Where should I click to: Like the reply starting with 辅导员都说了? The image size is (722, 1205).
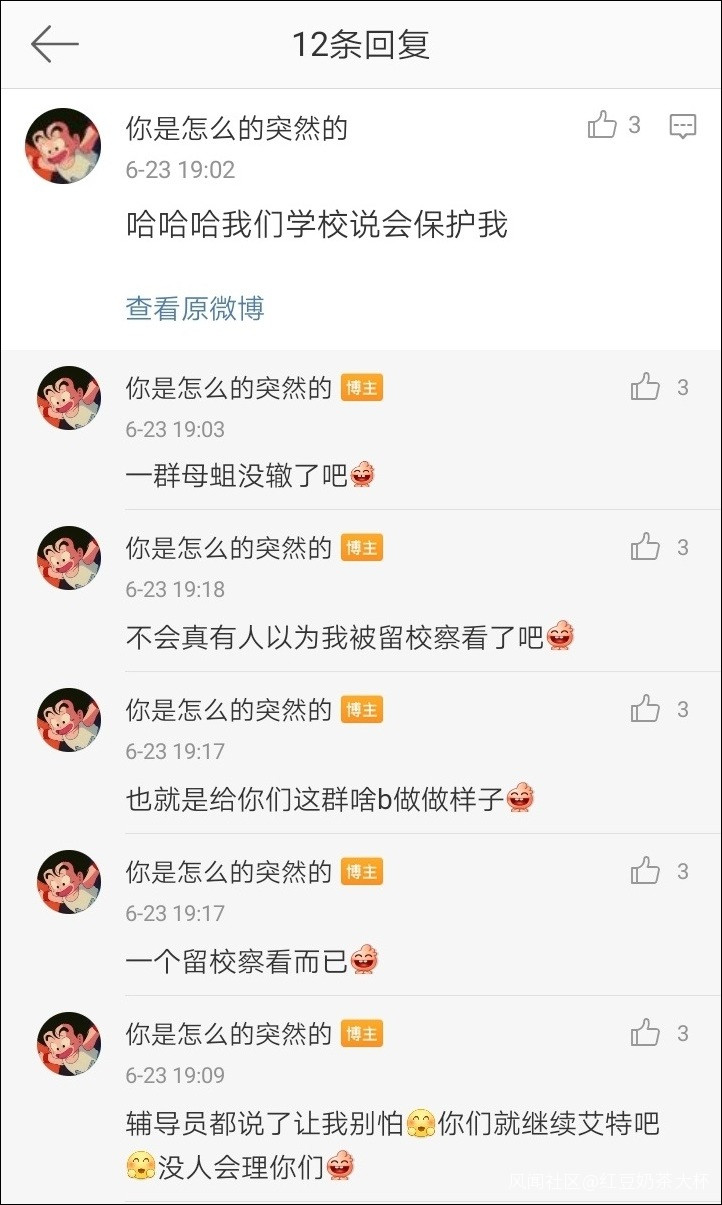coord(646,1033)
